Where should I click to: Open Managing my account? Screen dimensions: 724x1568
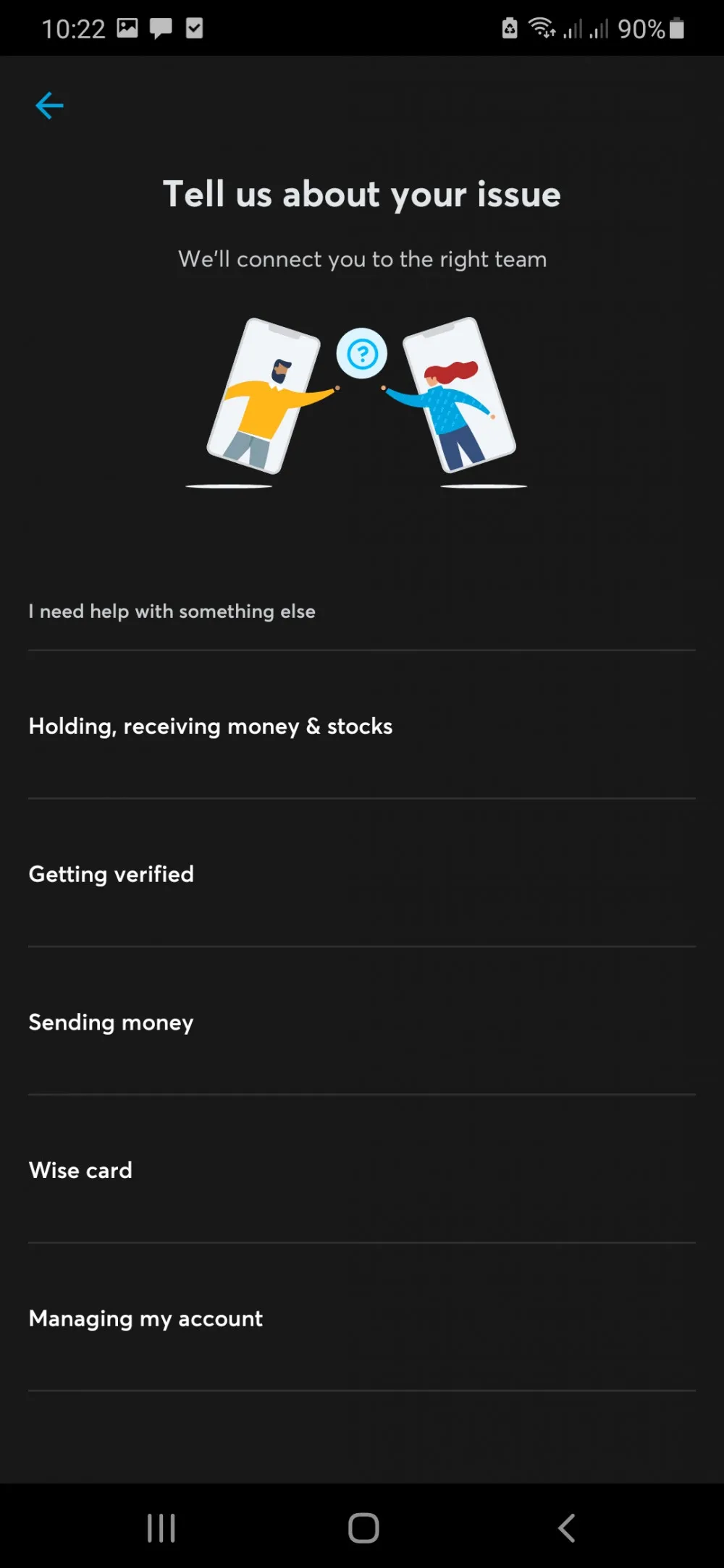[x=362, y=1318]
